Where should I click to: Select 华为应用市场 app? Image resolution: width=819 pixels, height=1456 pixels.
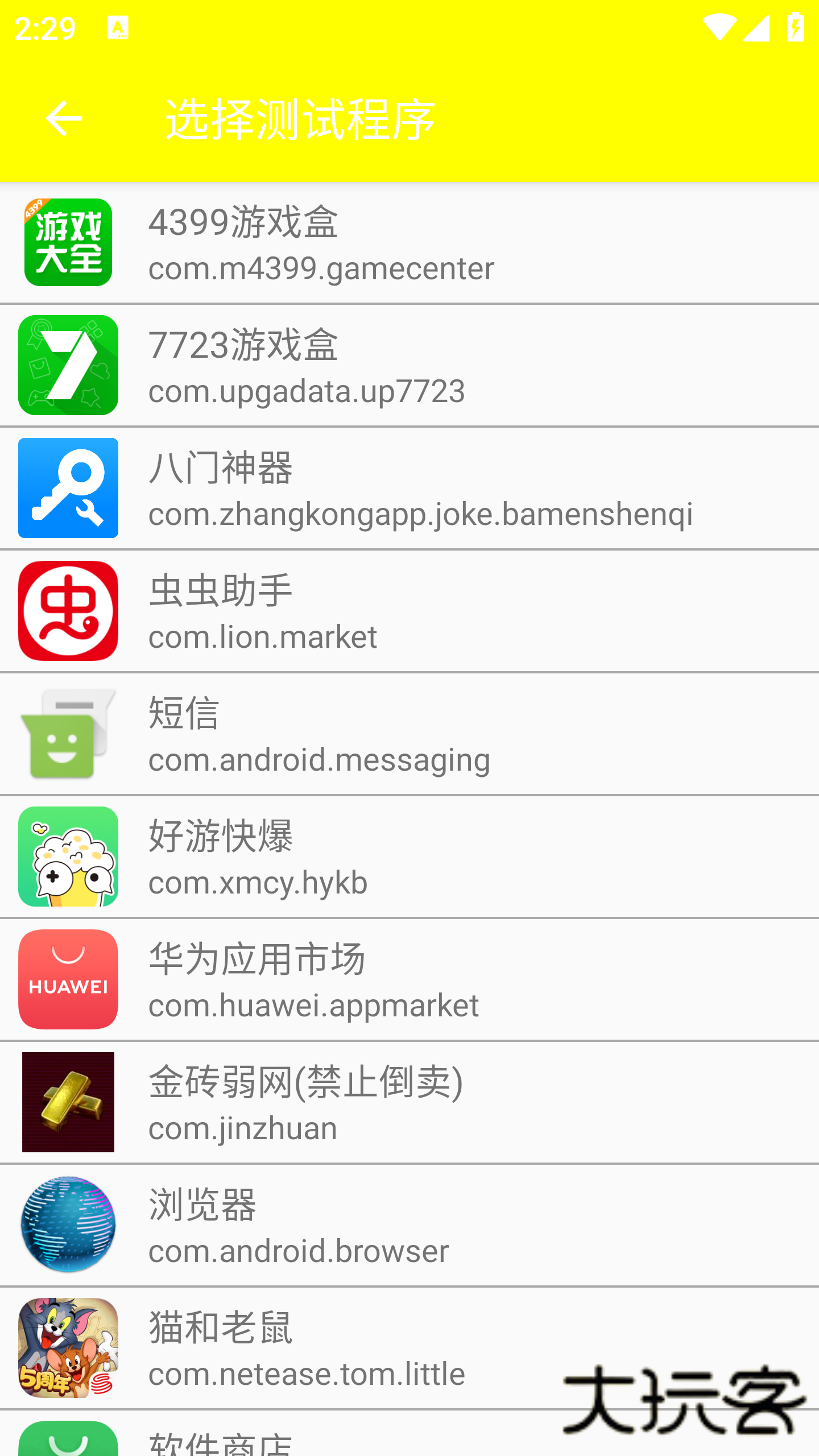coord(409,980)
